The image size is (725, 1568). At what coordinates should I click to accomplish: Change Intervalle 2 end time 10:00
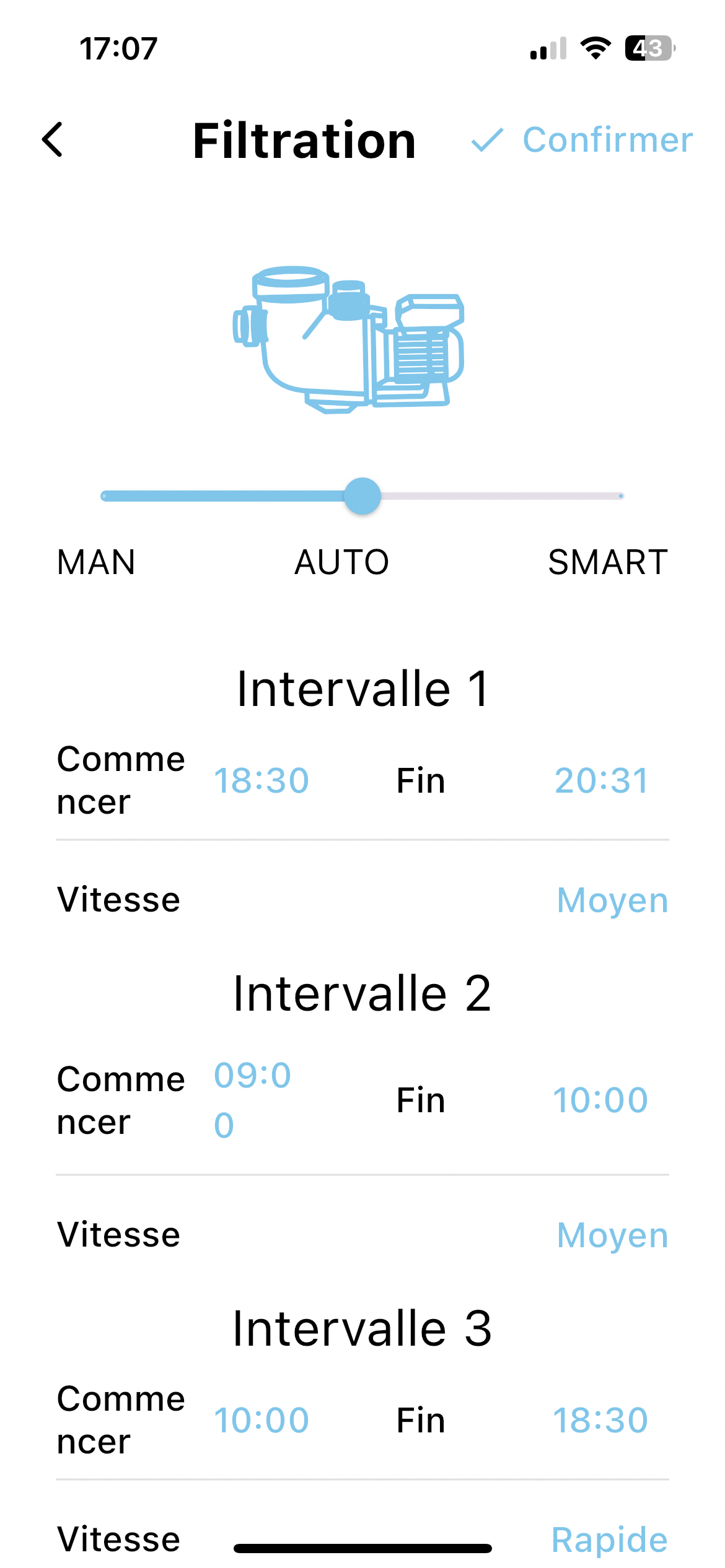click(600, 1100)
